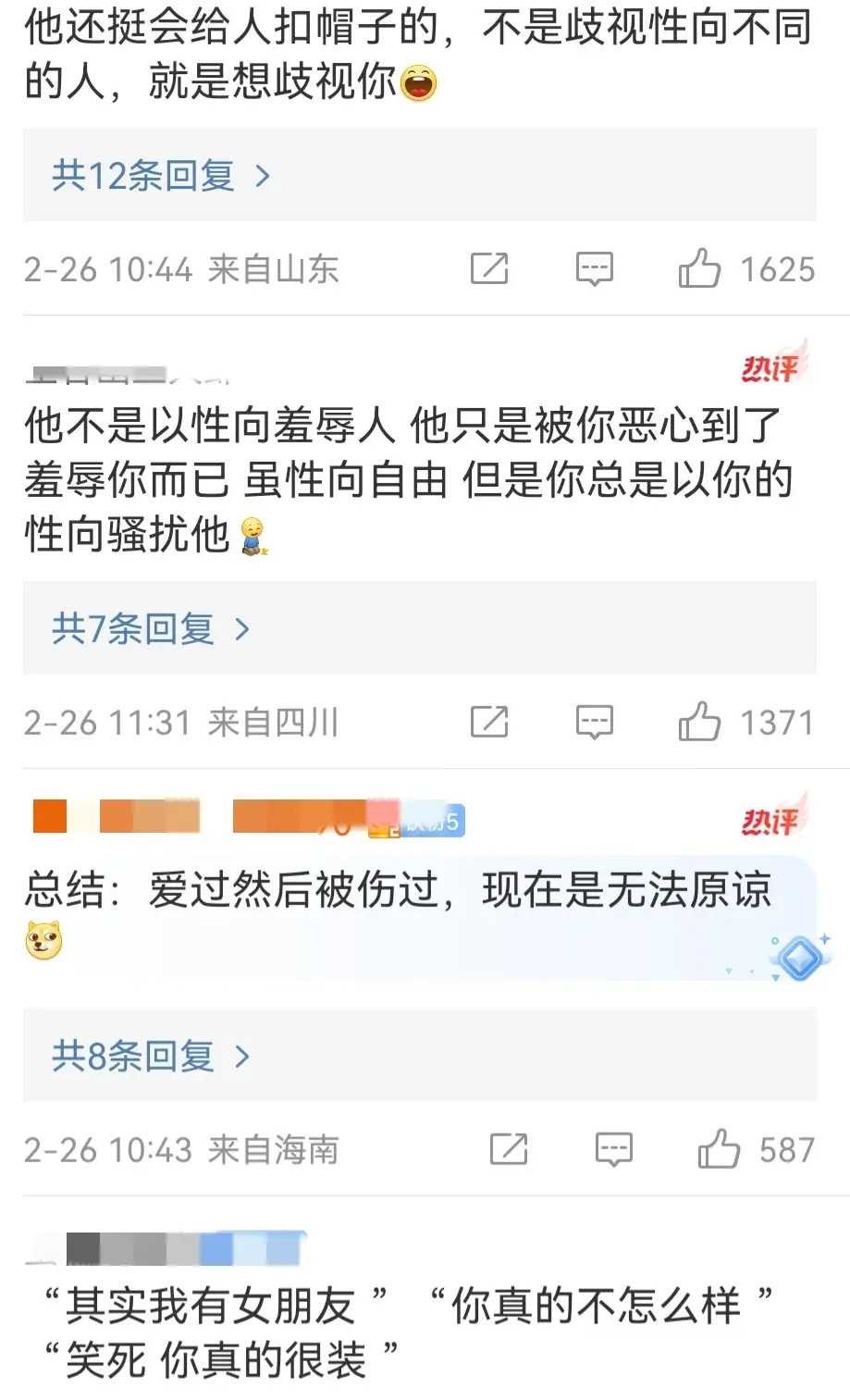The image size is (850, 1400).
Task: Reply to the comment from 四川
Action: 594,722
